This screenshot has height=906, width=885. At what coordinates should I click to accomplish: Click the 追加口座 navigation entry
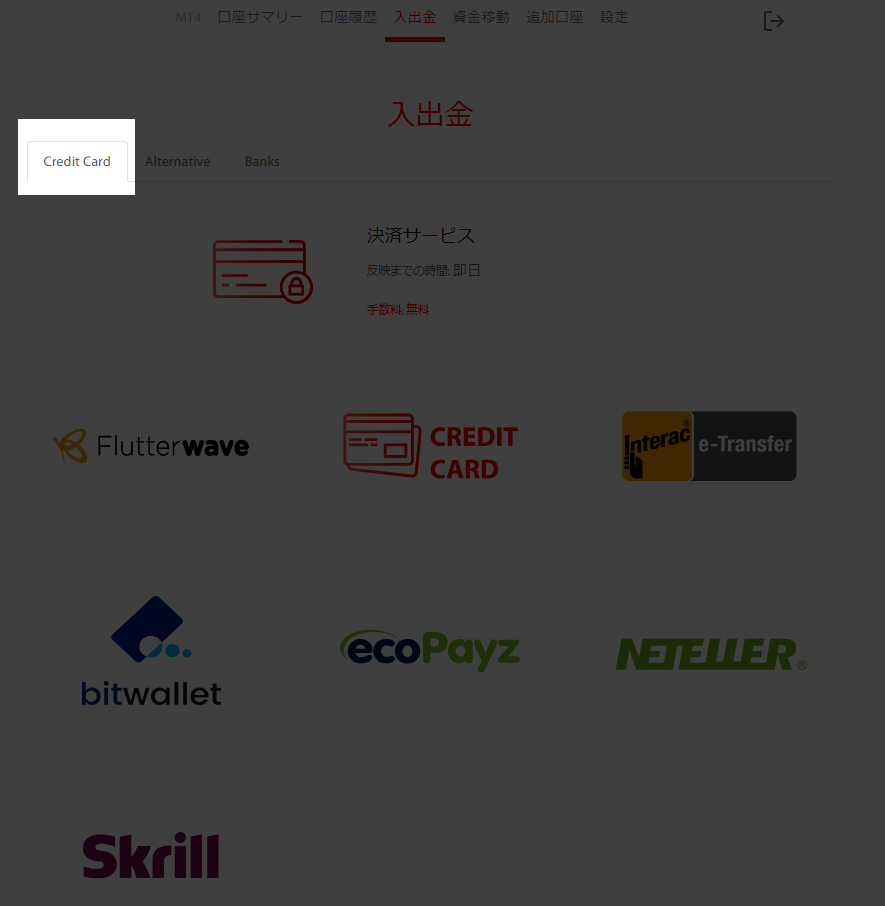click(x=554, y=17)
